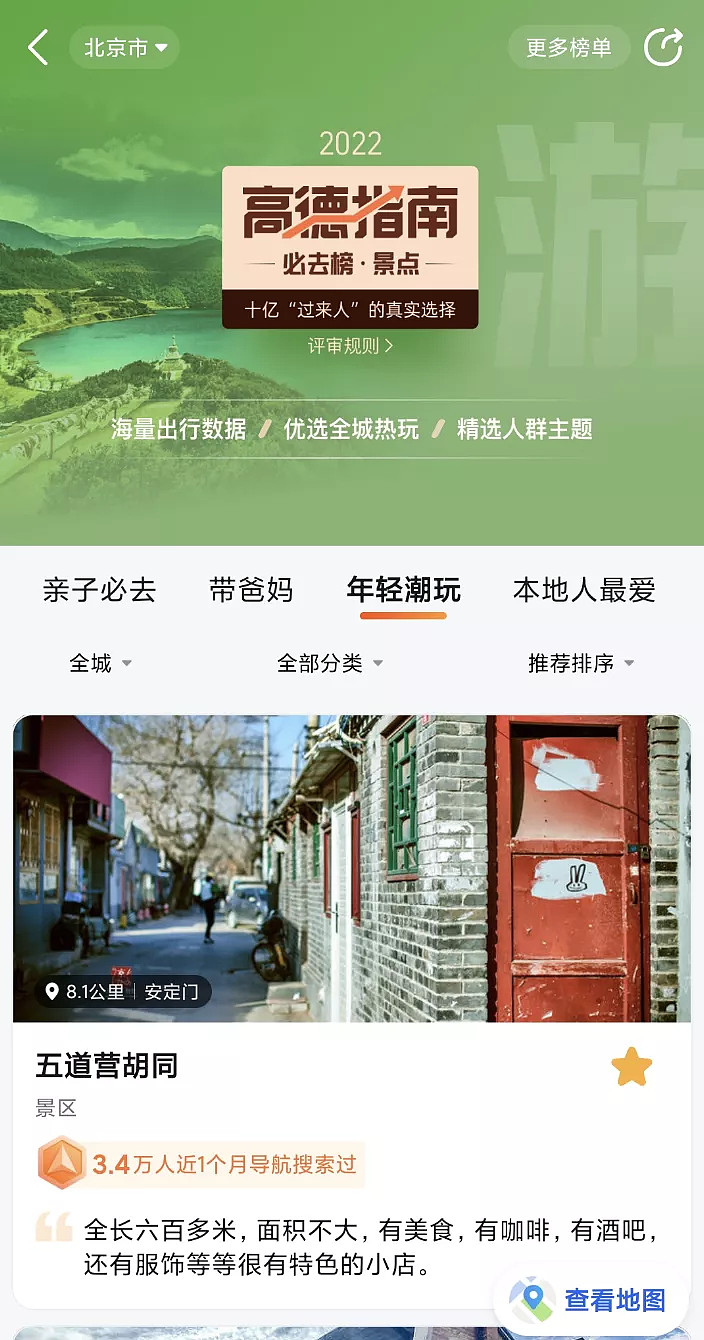The height and width of the screenshot is (1340, 704).
Task: Expand the 全城 area filter
Action: pyautogui.click(x=100, y=663)
